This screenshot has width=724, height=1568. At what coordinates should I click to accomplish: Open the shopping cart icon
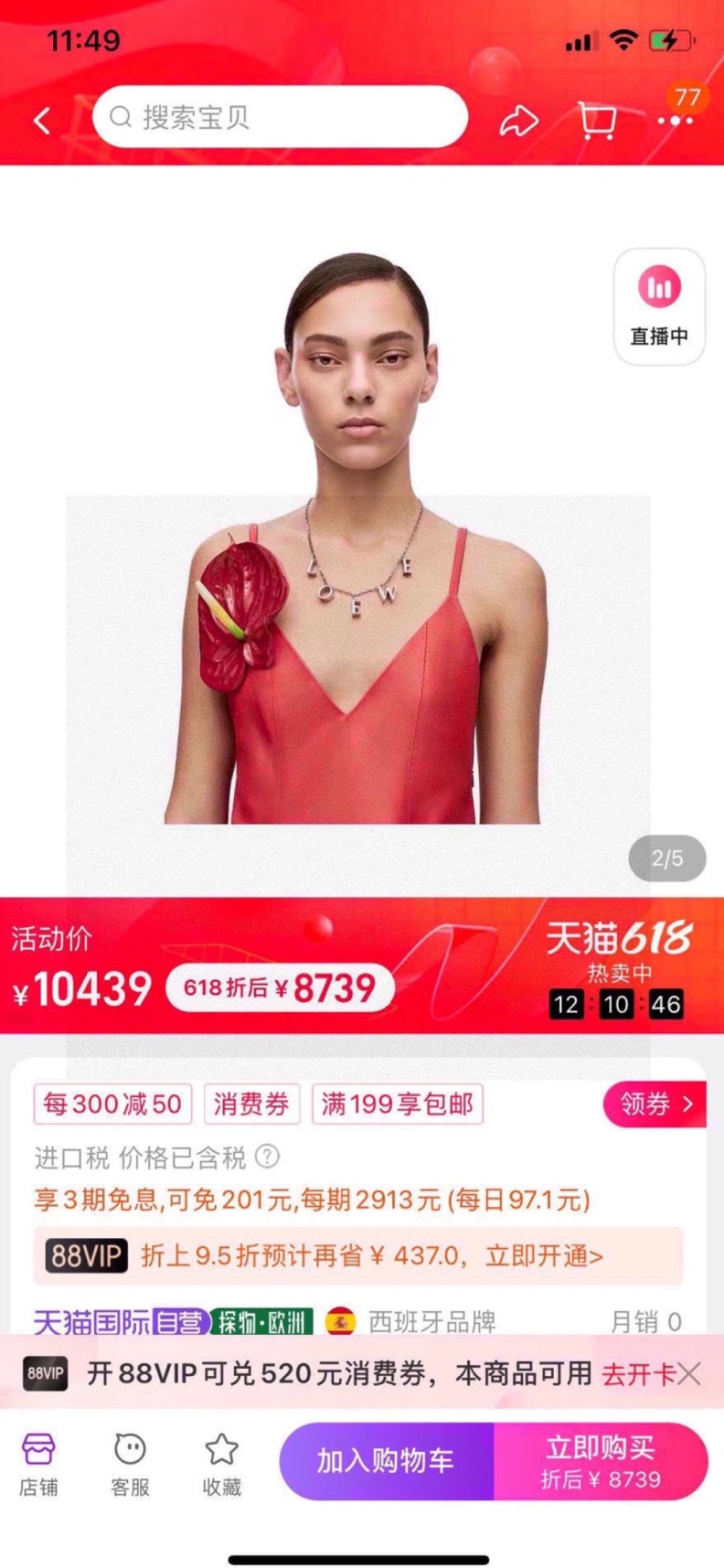click(x=597, y=120)
